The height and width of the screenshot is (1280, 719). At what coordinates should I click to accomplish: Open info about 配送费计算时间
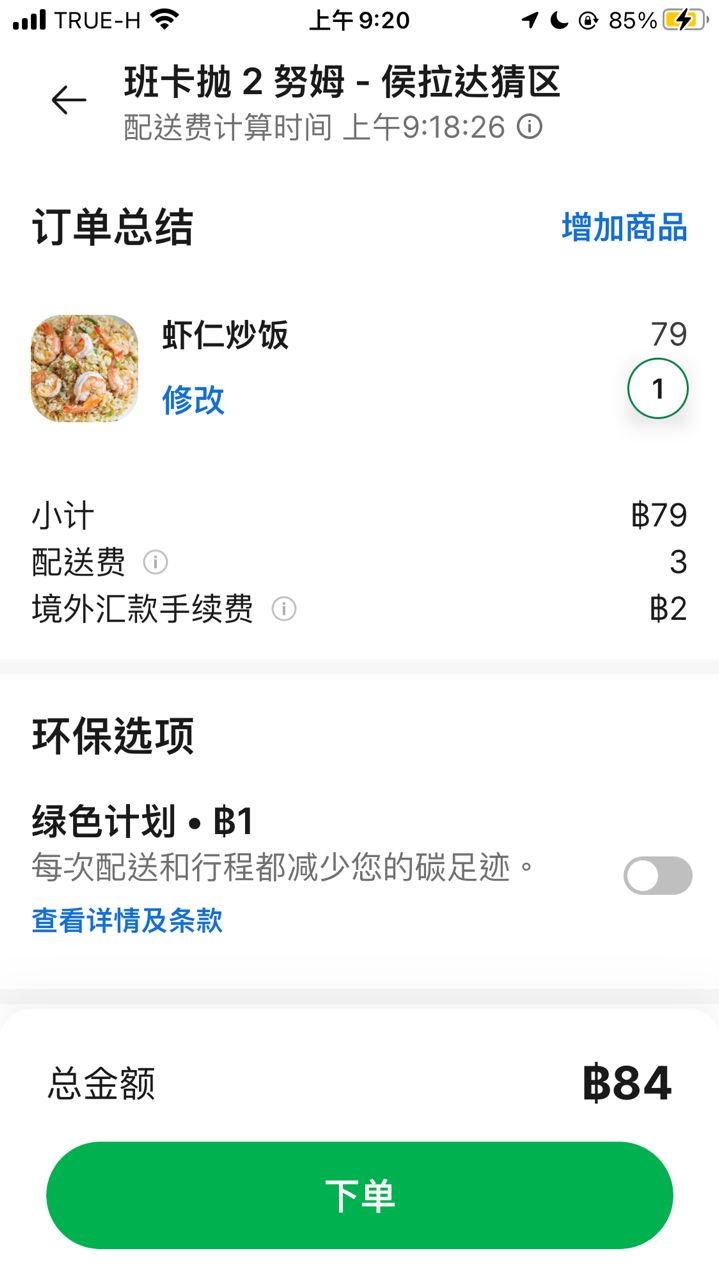tap(530, 128)
